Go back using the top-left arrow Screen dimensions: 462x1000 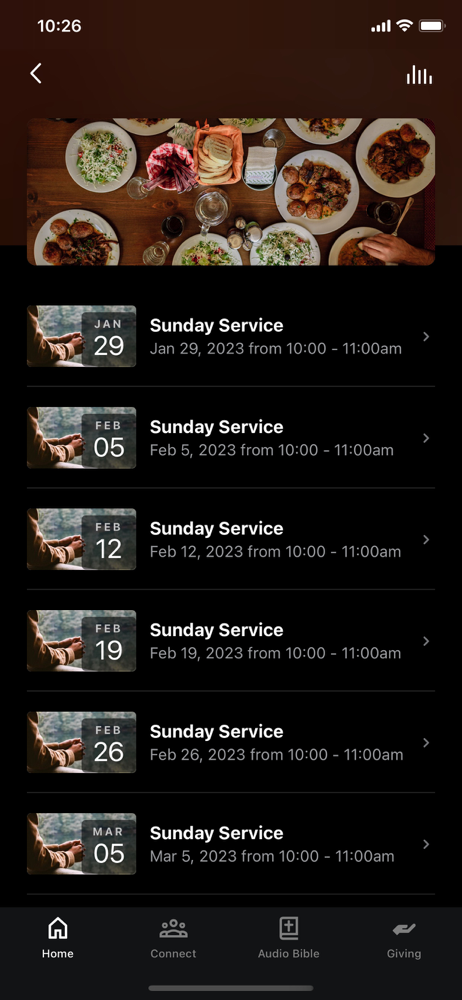coord(36,74)
